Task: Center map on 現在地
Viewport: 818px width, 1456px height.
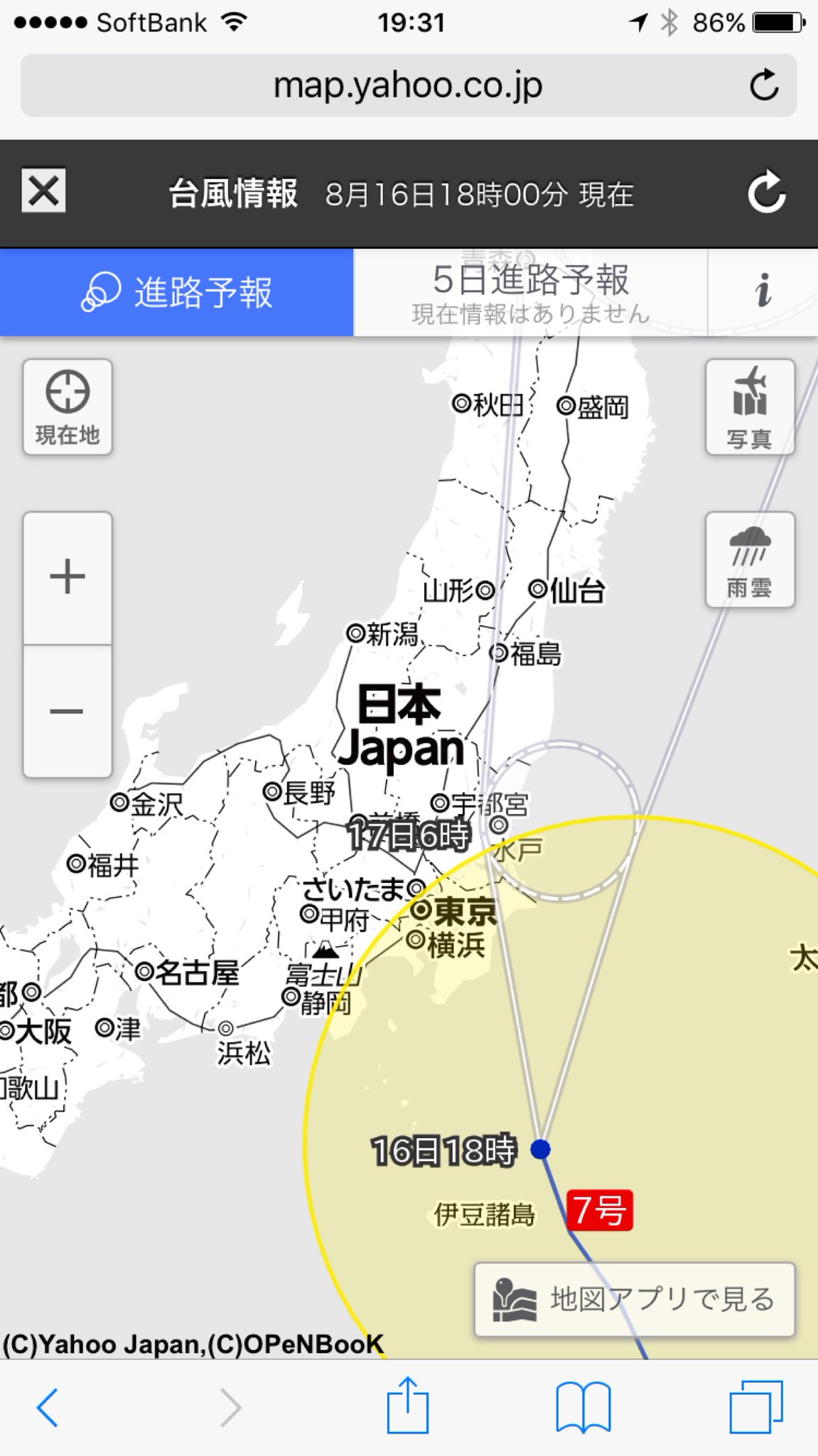Action: 68,407
